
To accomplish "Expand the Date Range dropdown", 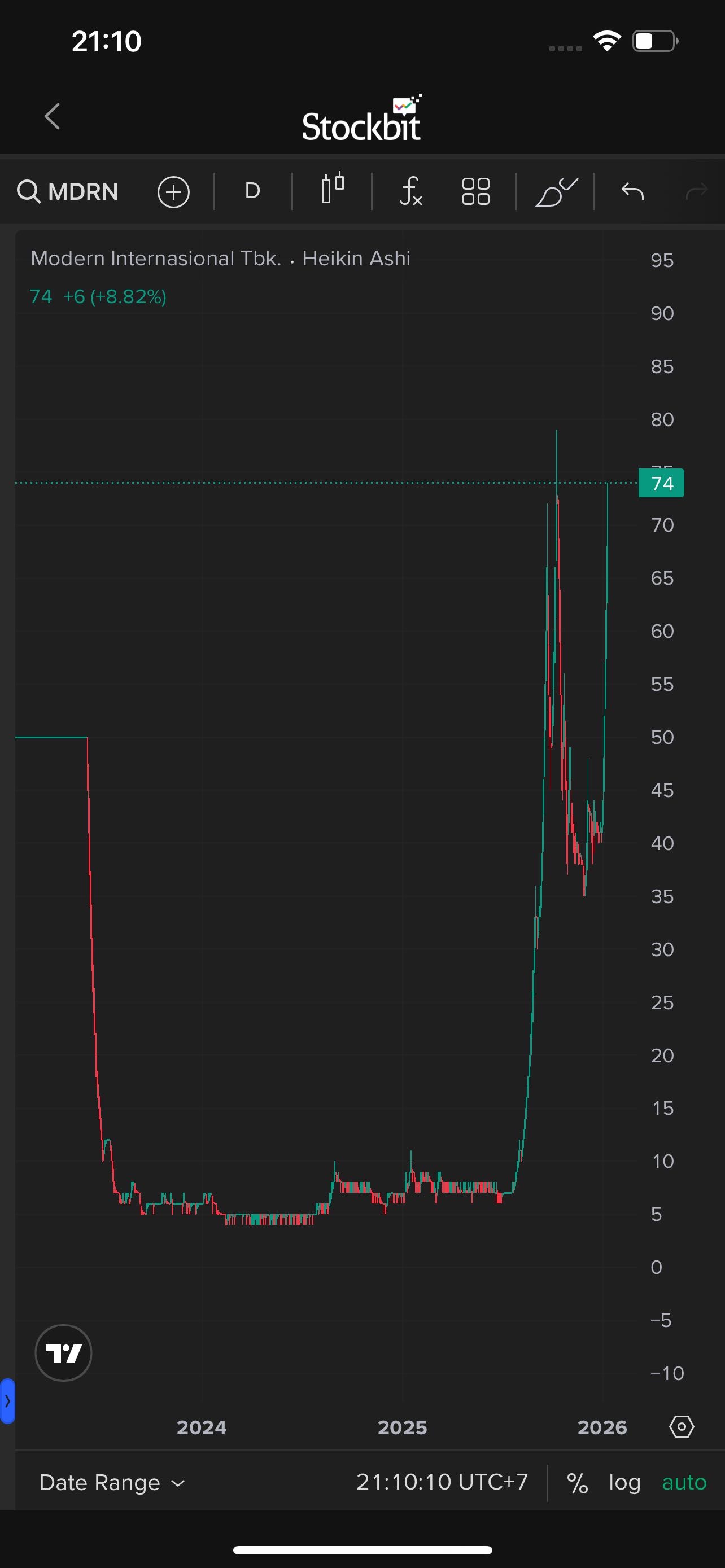I will pos(112,1482).
